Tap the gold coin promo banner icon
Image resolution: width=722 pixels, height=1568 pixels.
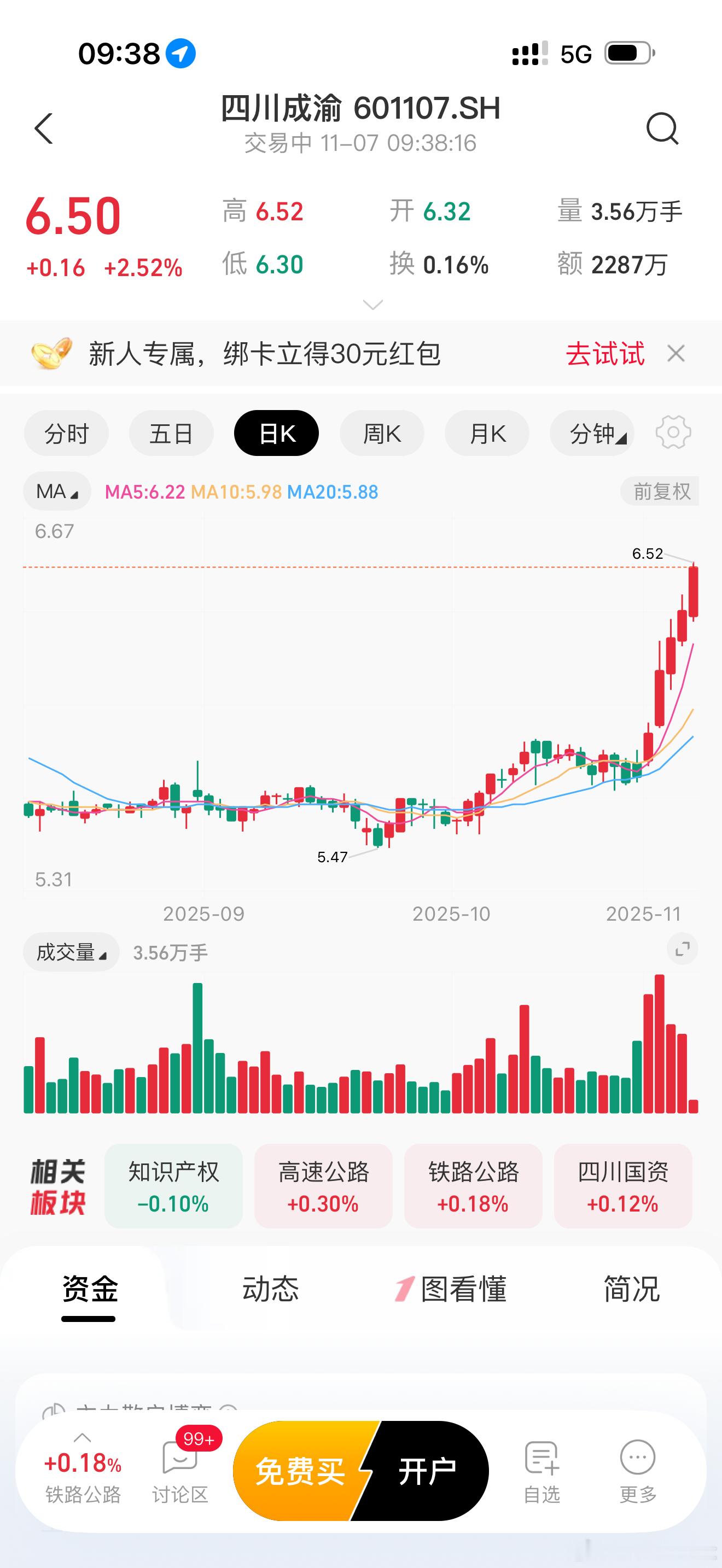coord(49,354)
